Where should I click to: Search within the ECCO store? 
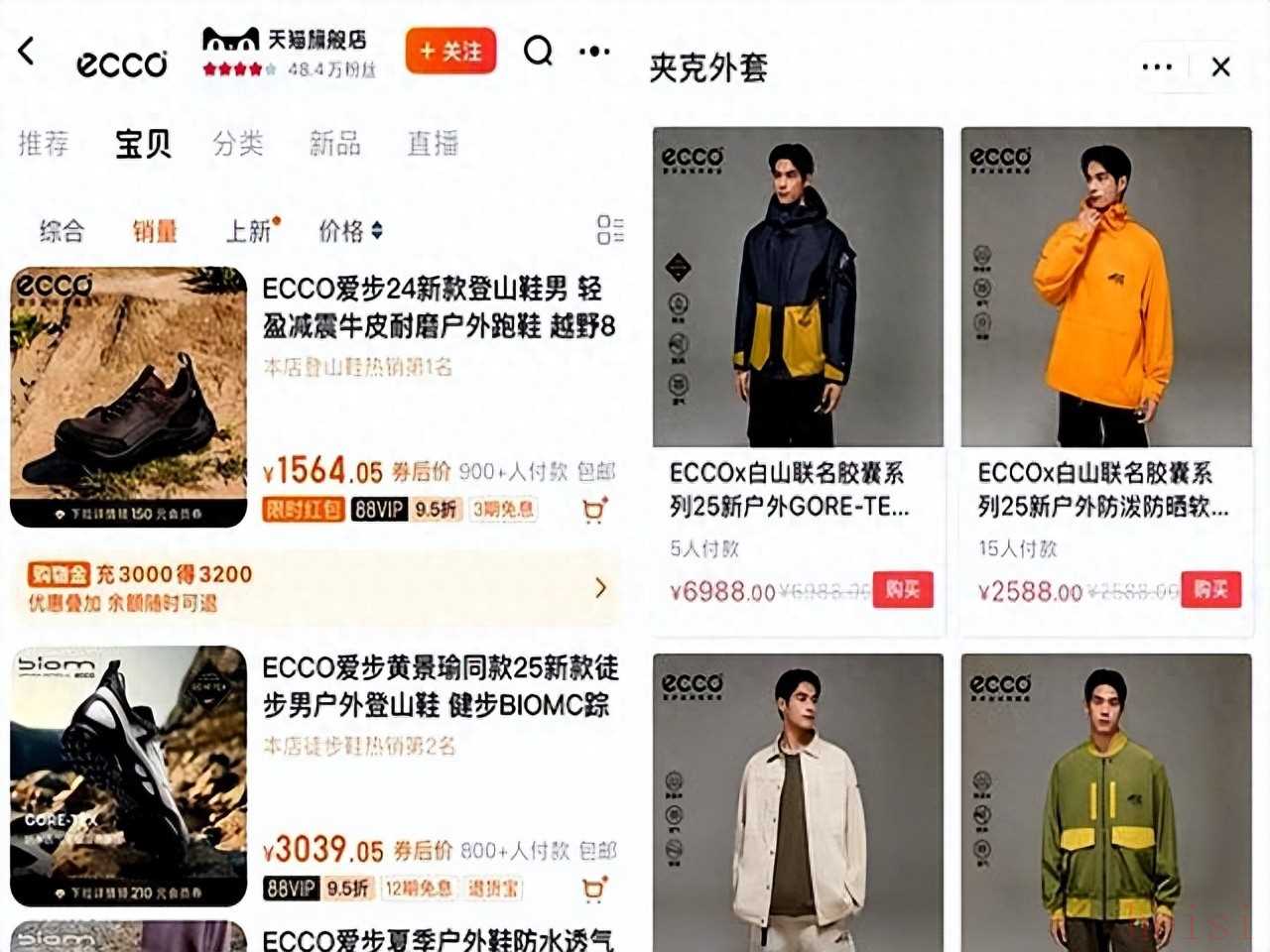pyautogui.click(x=538, y=50)
